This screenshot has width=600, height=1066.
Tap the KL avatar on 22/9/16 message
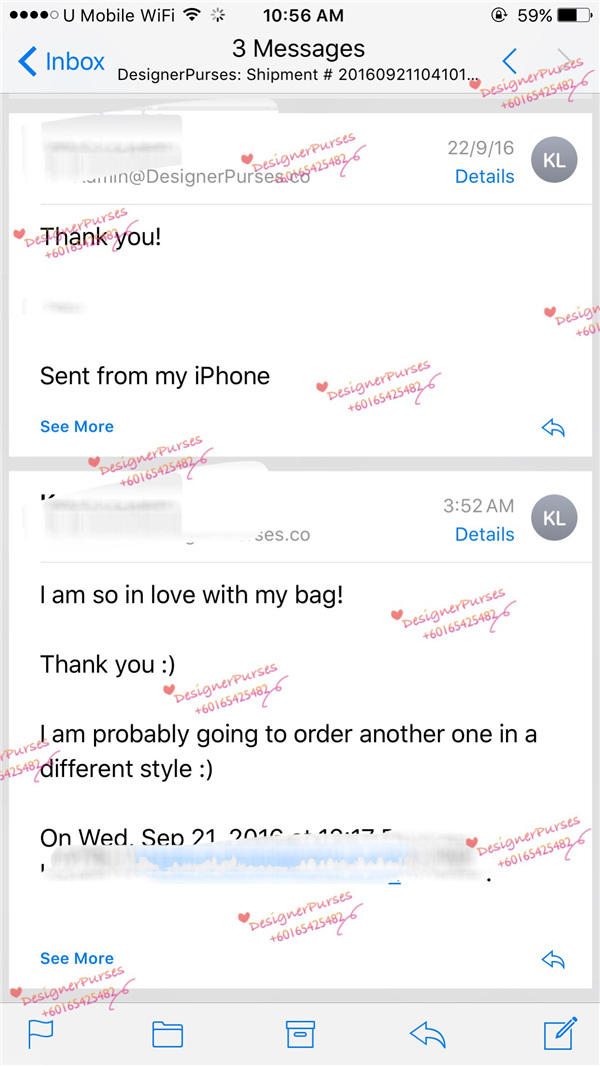pyautogui.click(x=554, y=160)
